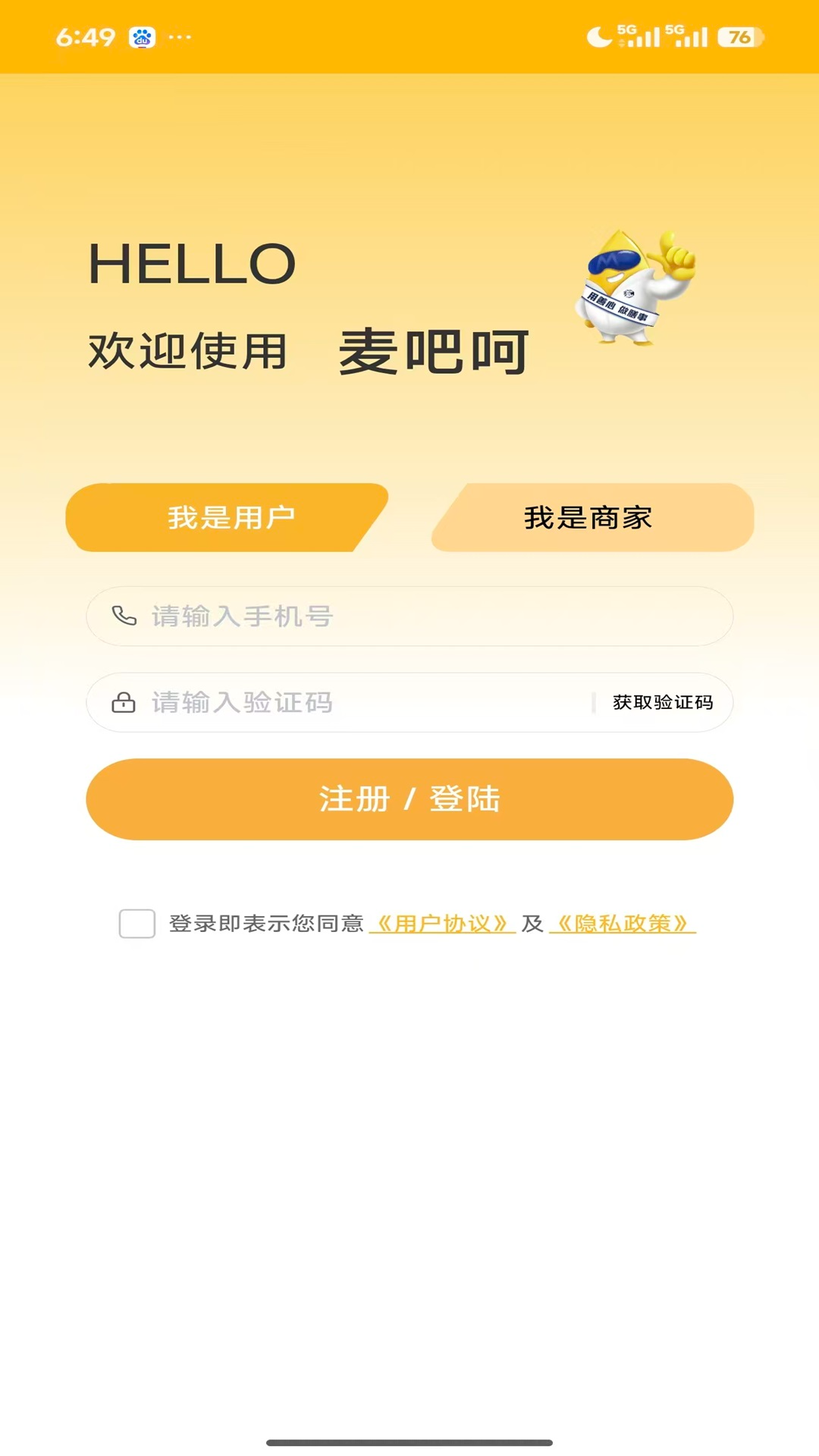Open the 《用户协议》 user agreement link
Screen dimensions: 819x1456
click(x=442, y=924)
